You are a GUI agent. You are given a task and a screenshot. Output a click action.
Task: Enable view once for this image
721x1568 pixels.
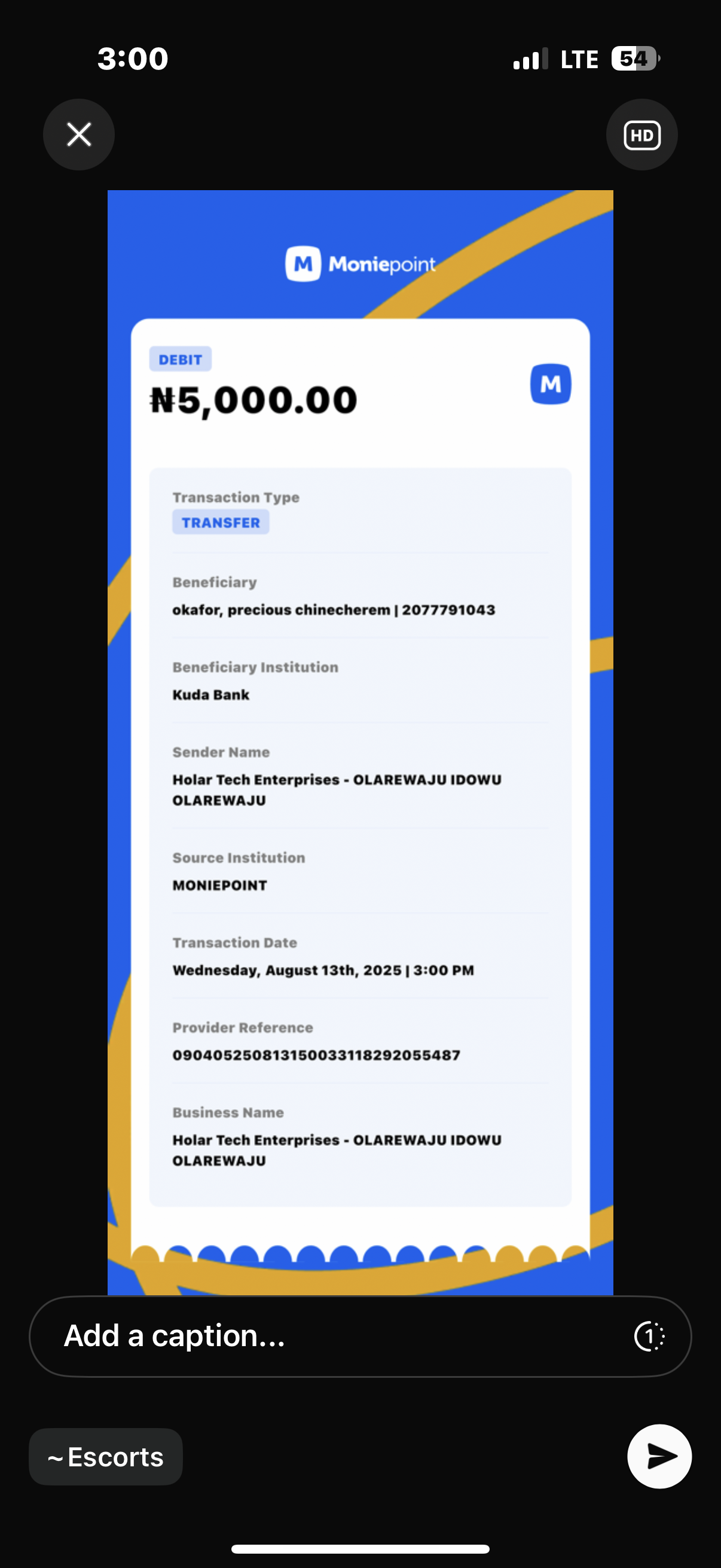click(x=649, y=1337)
